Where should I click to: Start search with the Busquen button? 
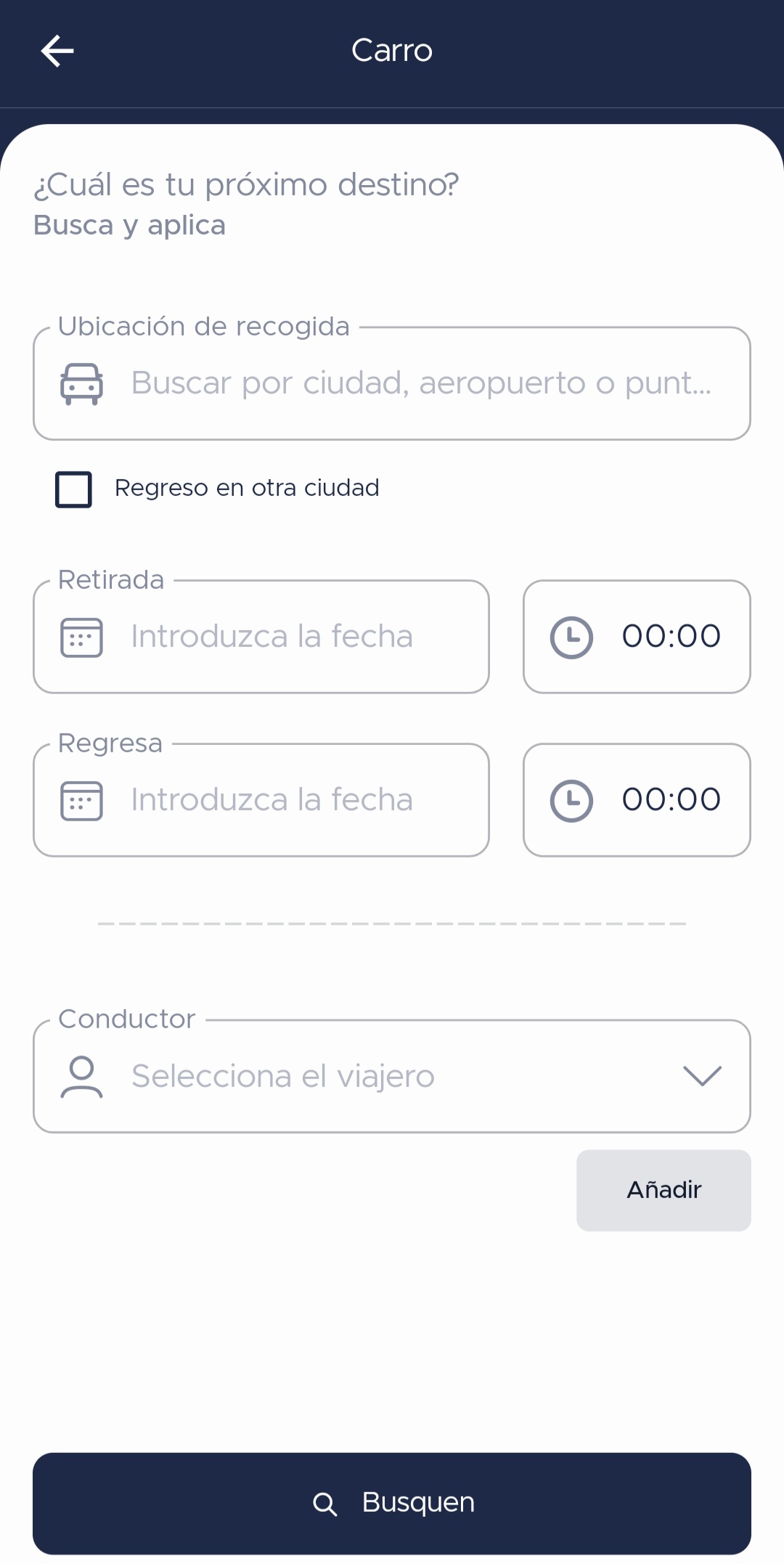click(392, 1503)
